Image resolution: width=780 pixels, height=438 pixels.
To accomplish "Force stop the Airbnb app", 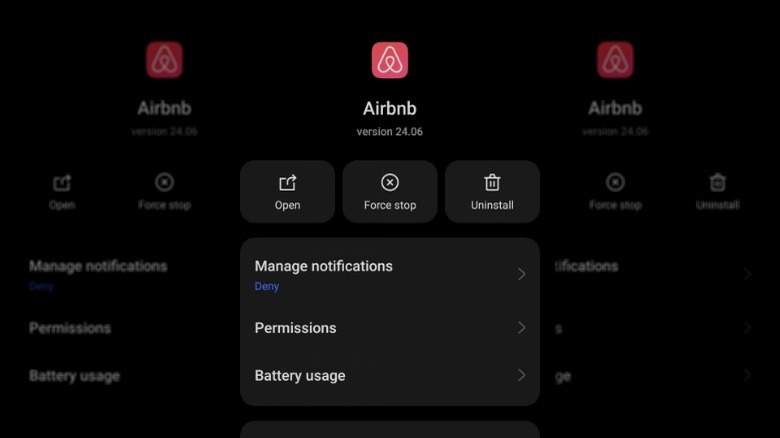I will click(390, 191).
